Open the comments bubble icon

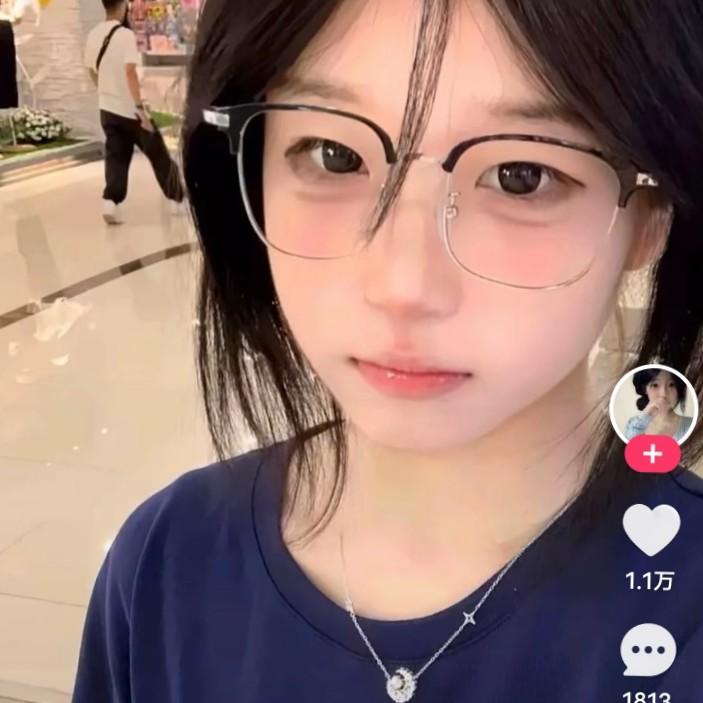[x=649, y=650]
